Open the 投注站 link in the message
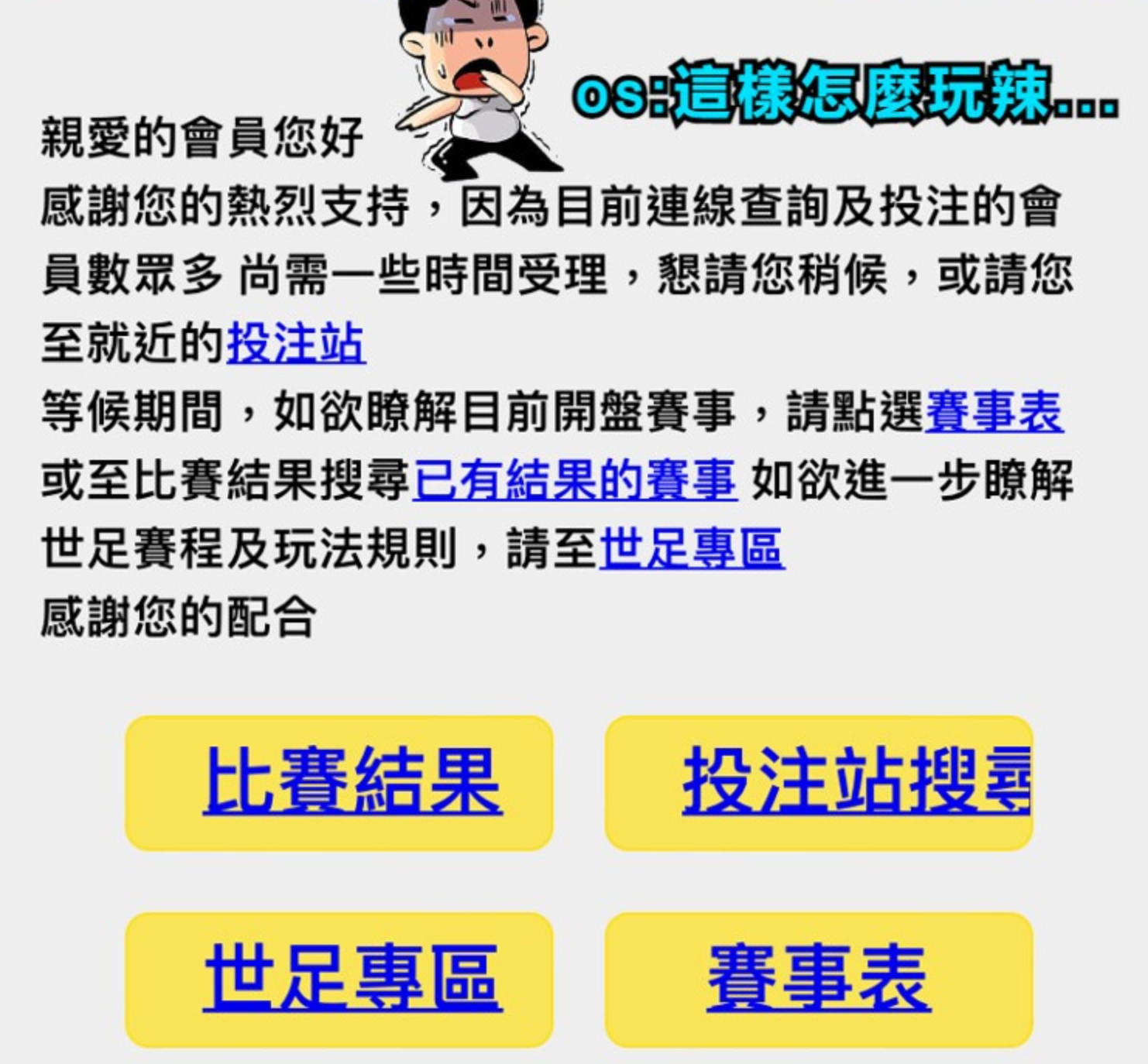 pos(296,343)
